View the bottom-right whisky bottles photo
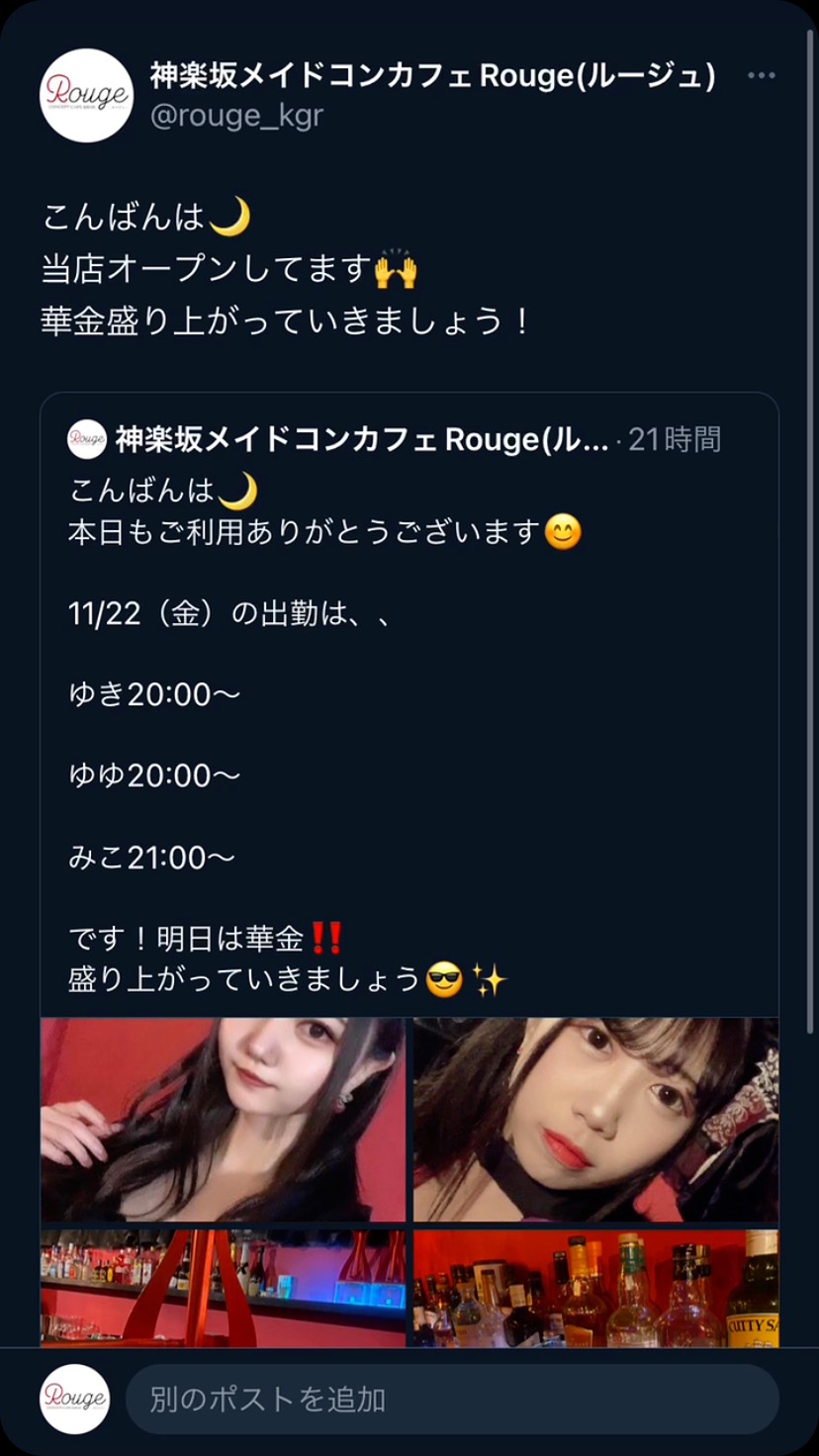This screenshot has width=819, height=1456. [x=595, y=1288]
